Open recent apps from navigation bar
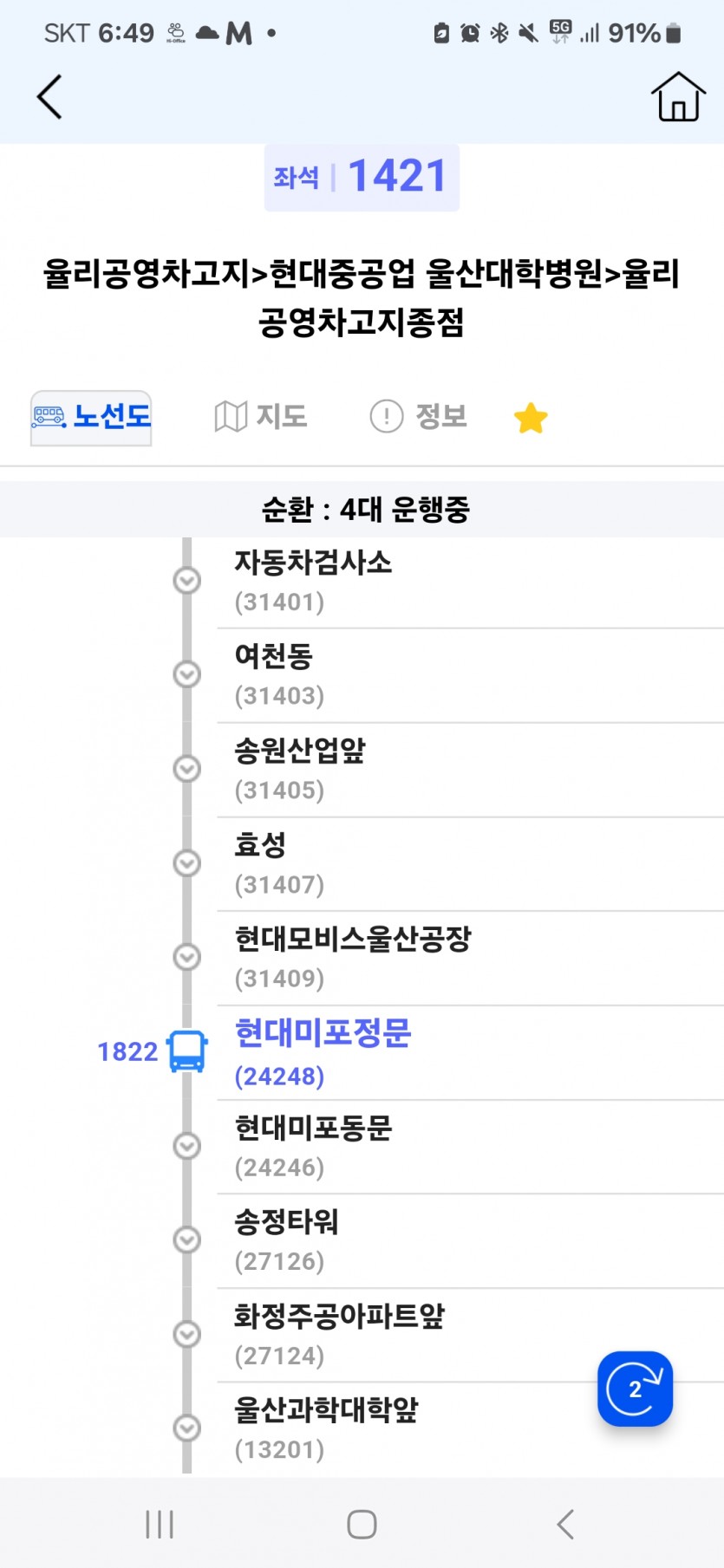The image size is (724, 1568). (160, 1524)
